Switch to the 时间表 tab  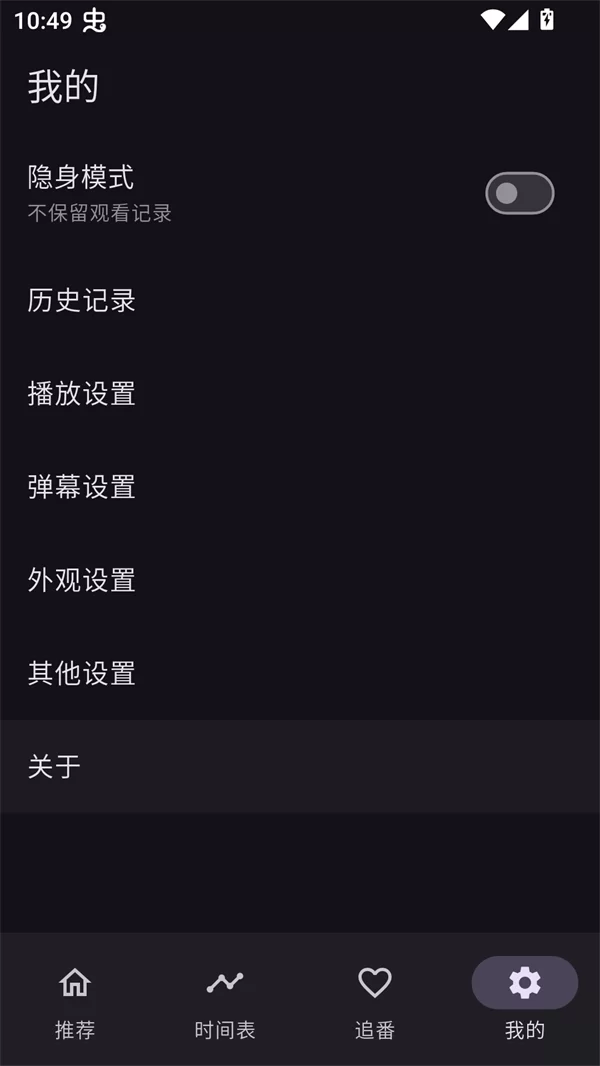(225, 1000)
